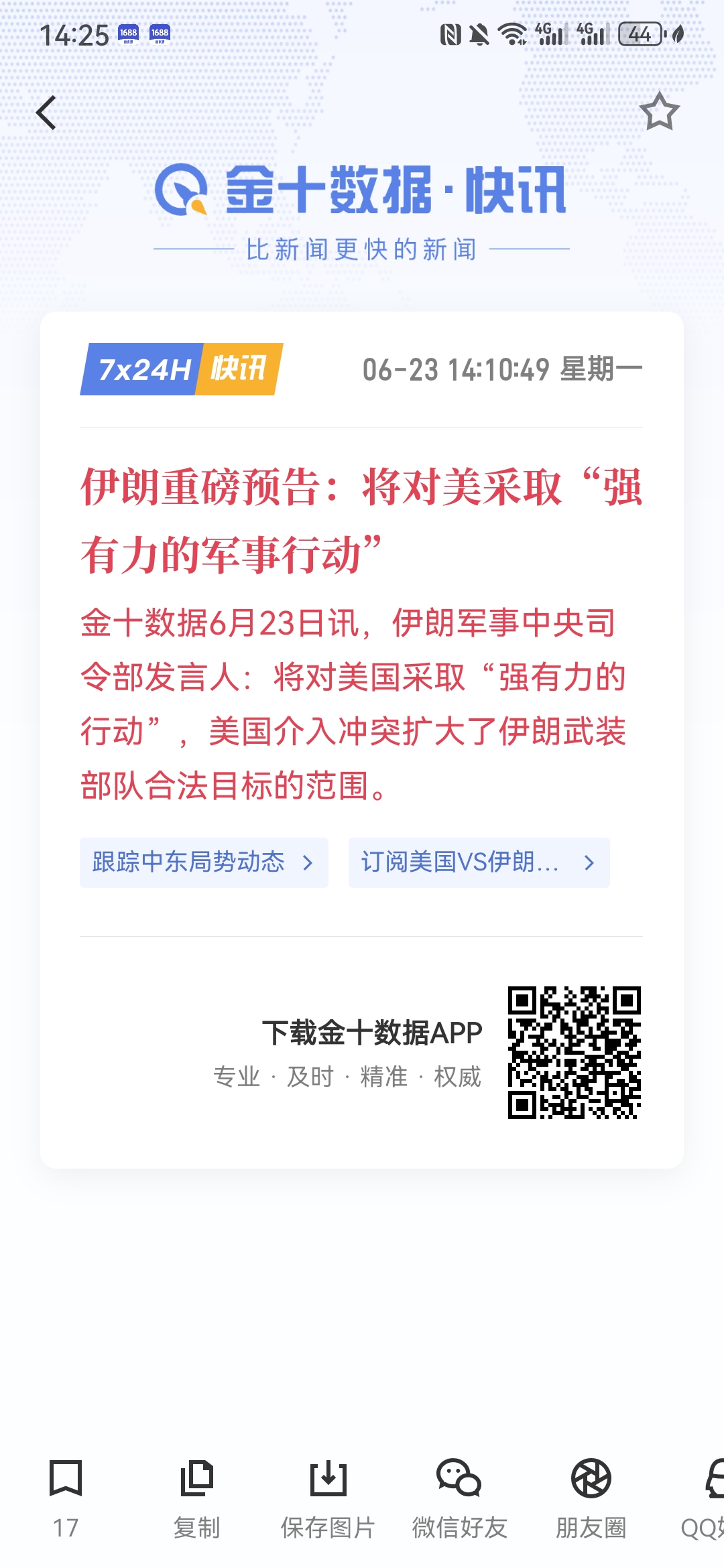
Task: Go back using the top-left arrow
Action: pyautogui.click(x=46, y=113)
